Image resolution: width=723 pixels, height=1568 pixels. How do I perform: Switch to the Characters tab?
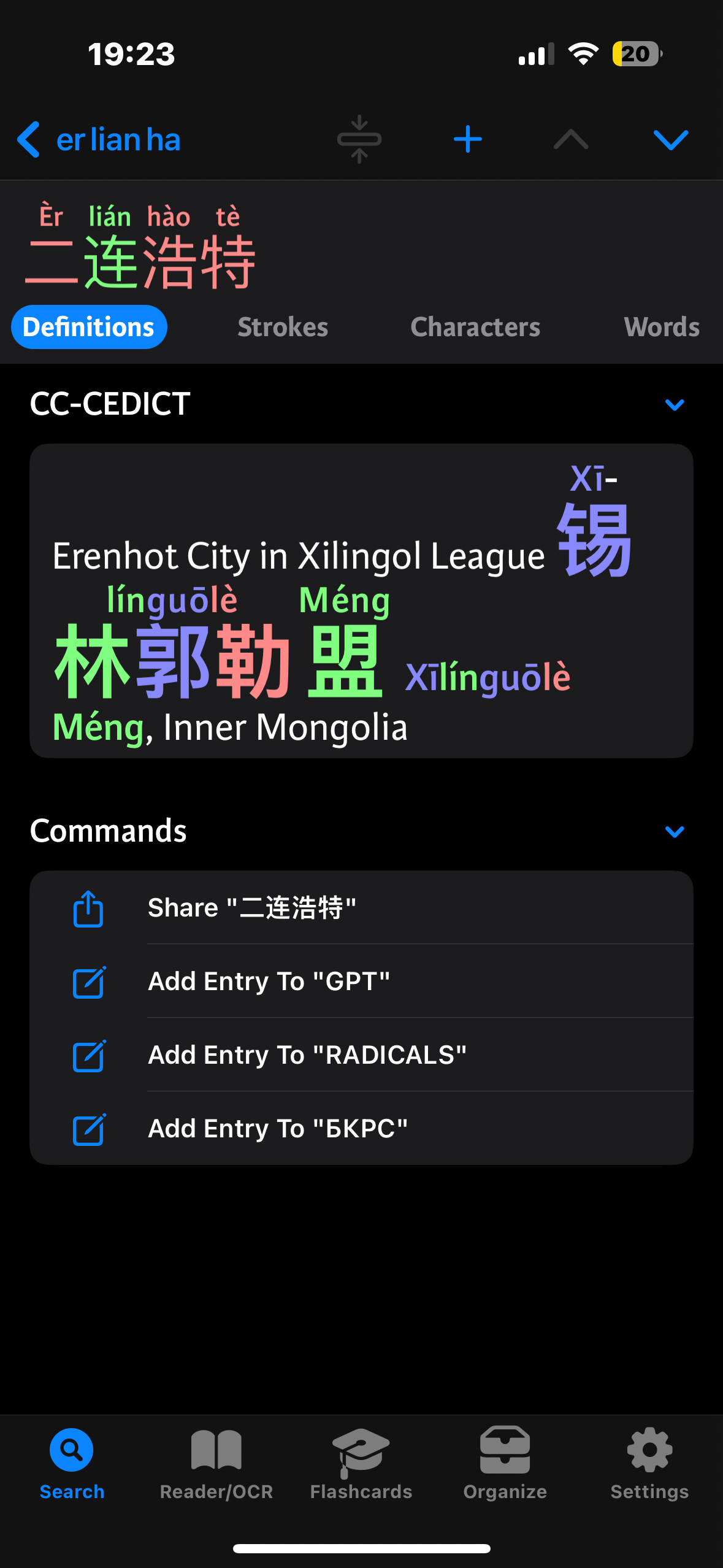(x=475, y=327)
